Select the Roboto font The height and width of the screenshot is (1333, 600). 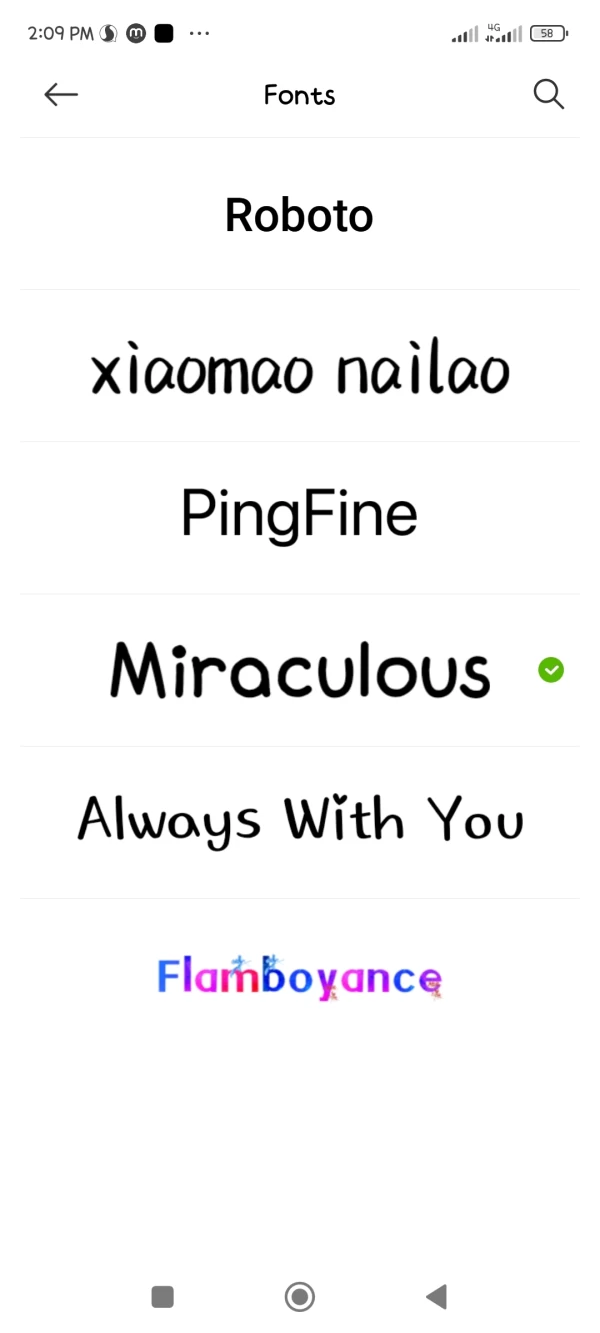[299, 215]
